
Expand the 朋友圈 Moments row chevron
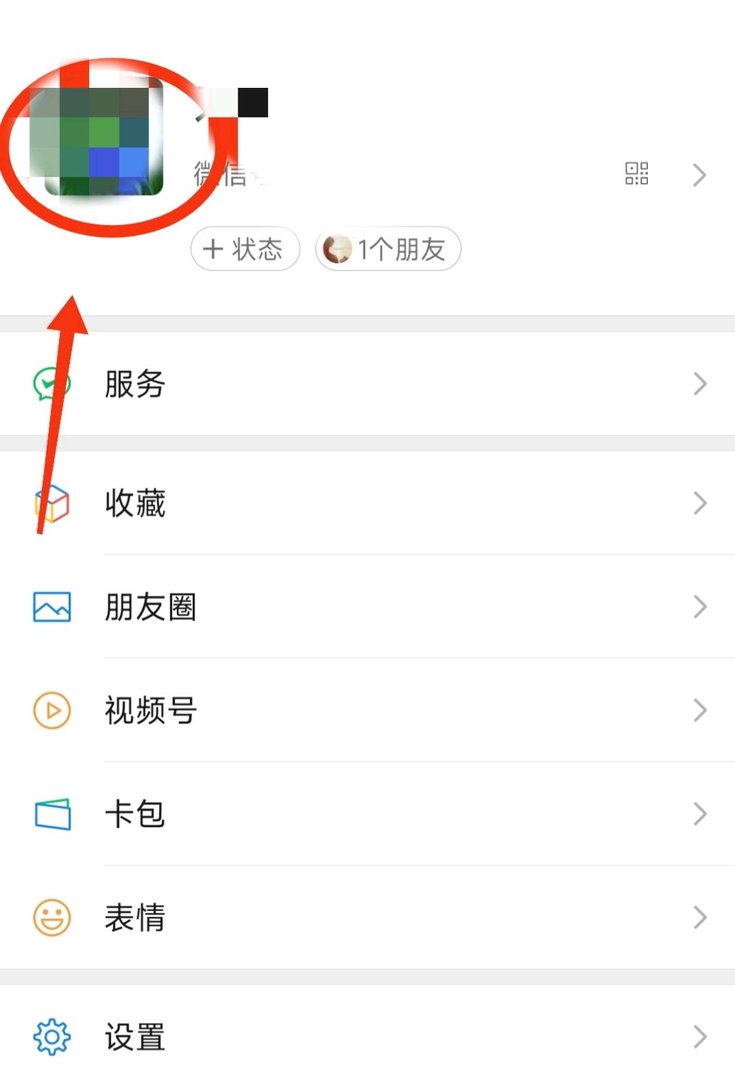coord(700,607)
